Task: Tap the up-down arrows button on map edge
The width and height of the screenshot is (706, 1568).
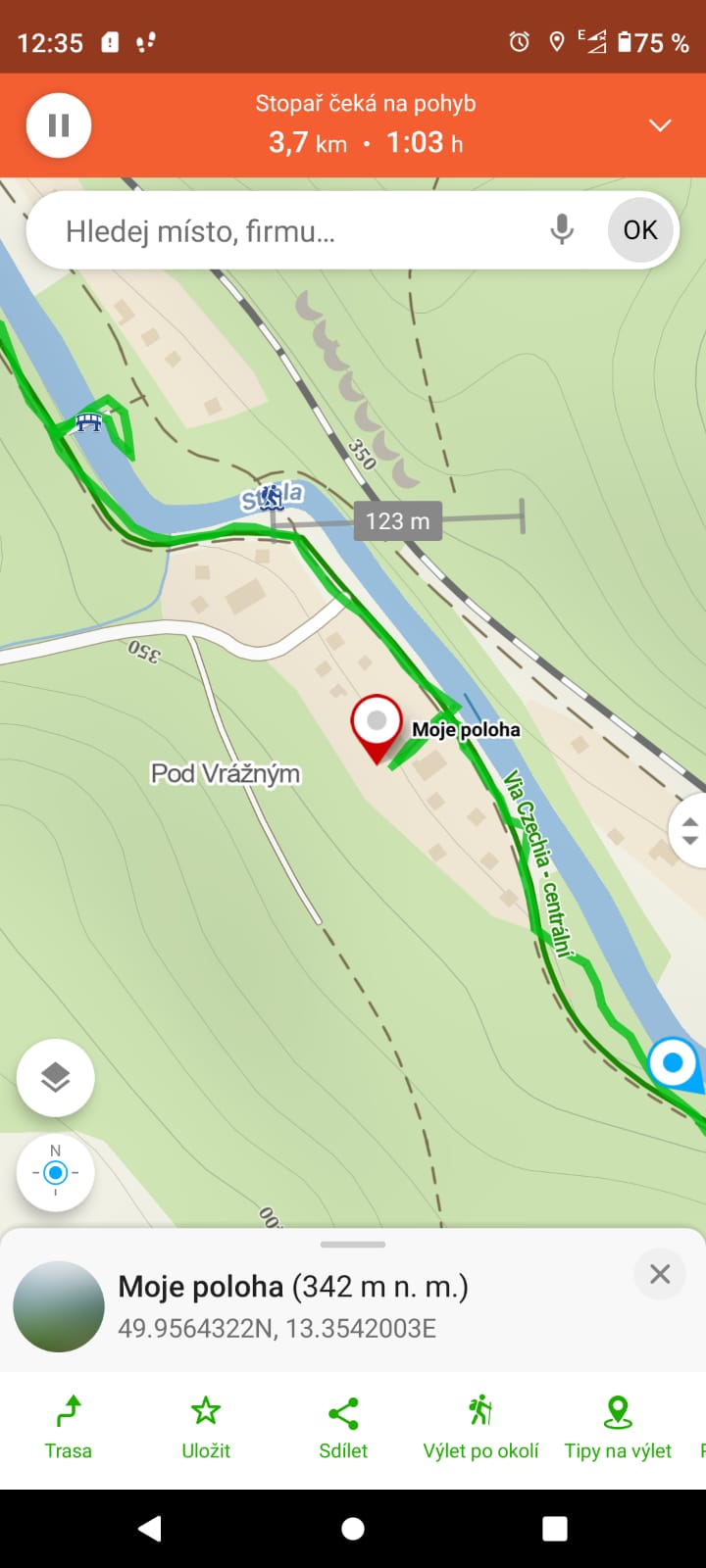Action: click(x=689, y=831)
